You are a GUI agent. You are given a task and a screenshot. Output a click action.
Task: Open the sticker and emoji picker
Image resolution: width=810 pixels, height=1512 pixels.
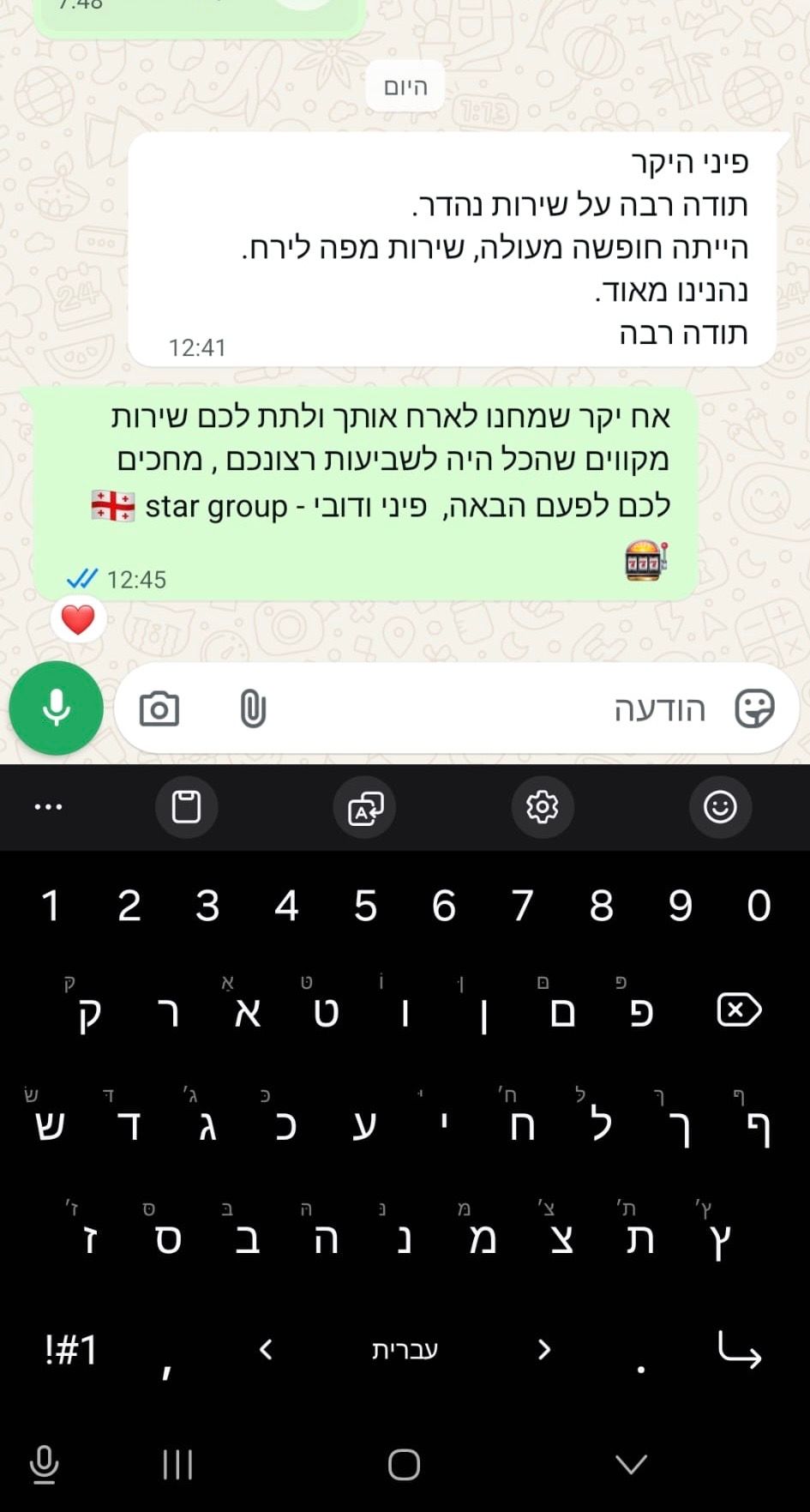coord(754,708)
